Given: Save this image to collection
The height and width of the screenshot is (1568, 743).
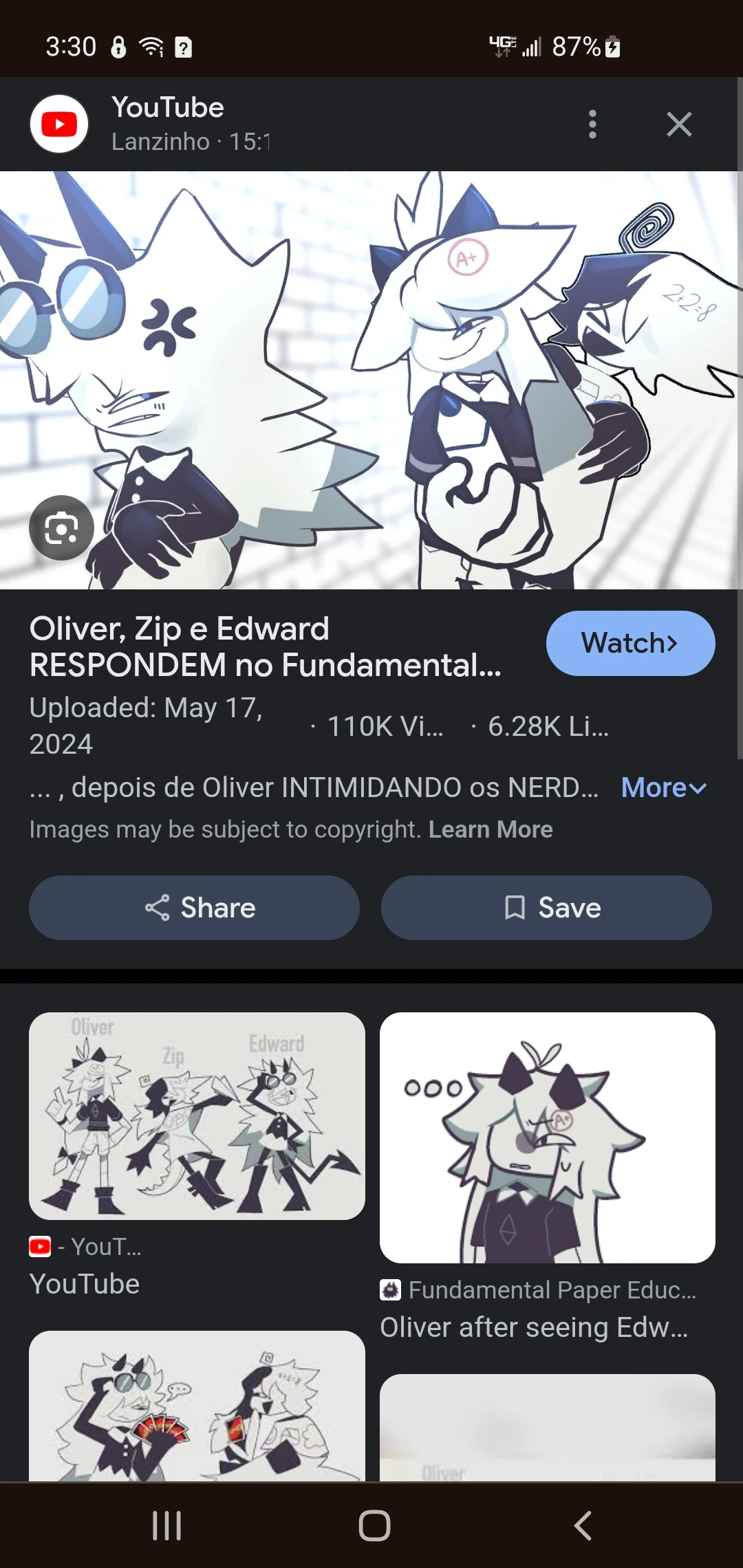Looking at the screenshot, I should (546, 908).
